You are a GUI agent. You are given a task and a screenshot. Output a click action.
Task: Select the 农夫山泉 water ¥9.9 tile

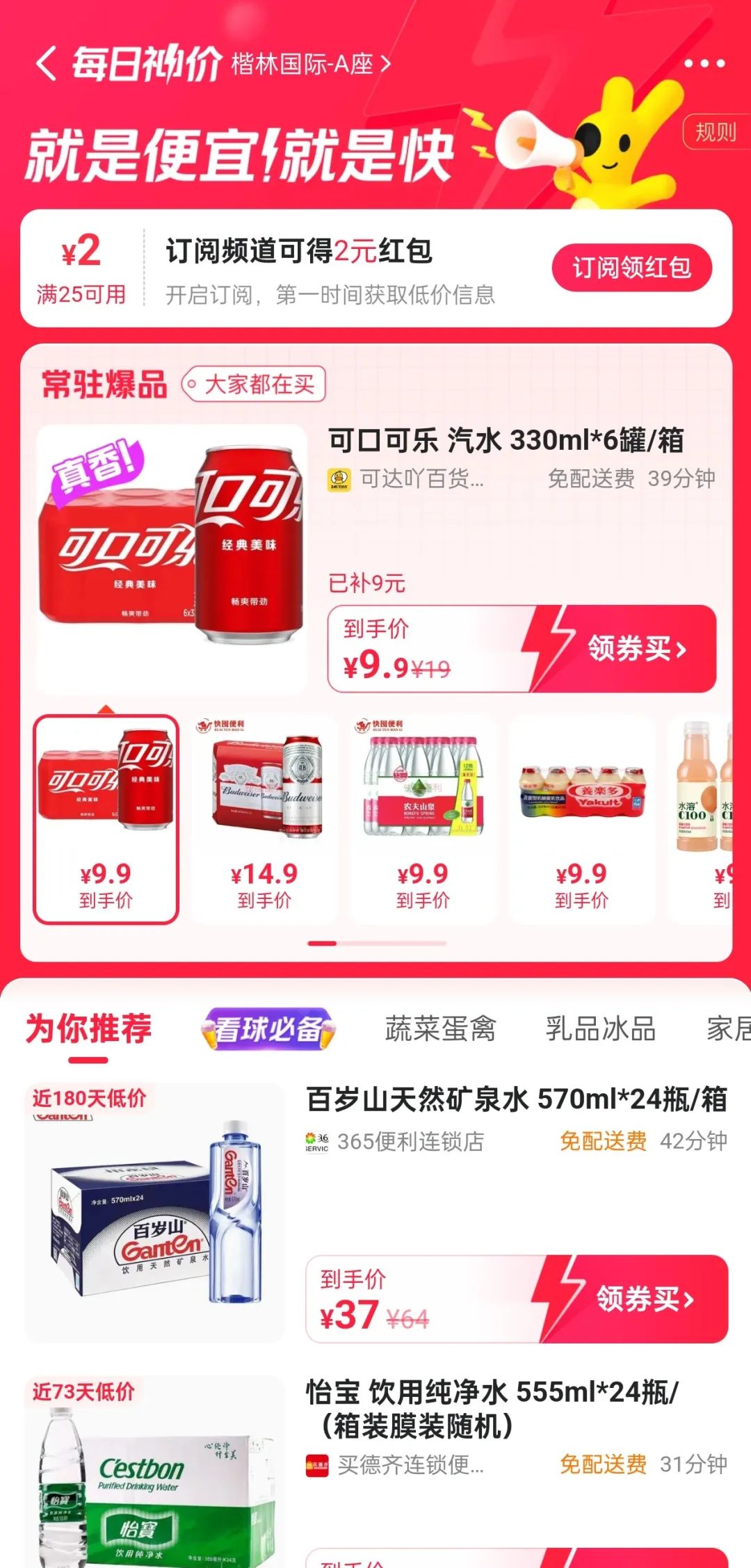point(423,819)
